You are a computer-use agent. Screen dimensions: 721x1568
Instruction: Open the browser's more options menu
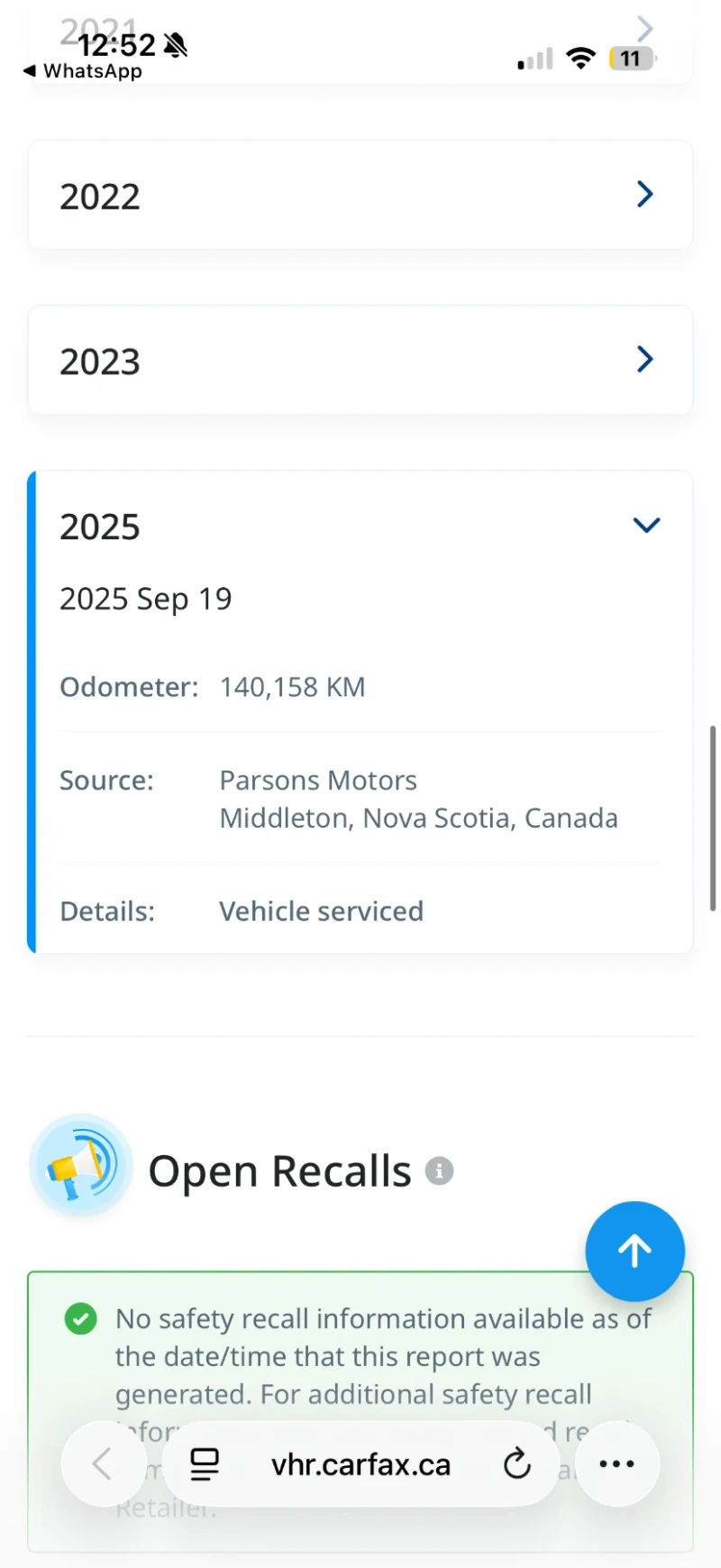pyautogui.click(x=617, y=1464)
